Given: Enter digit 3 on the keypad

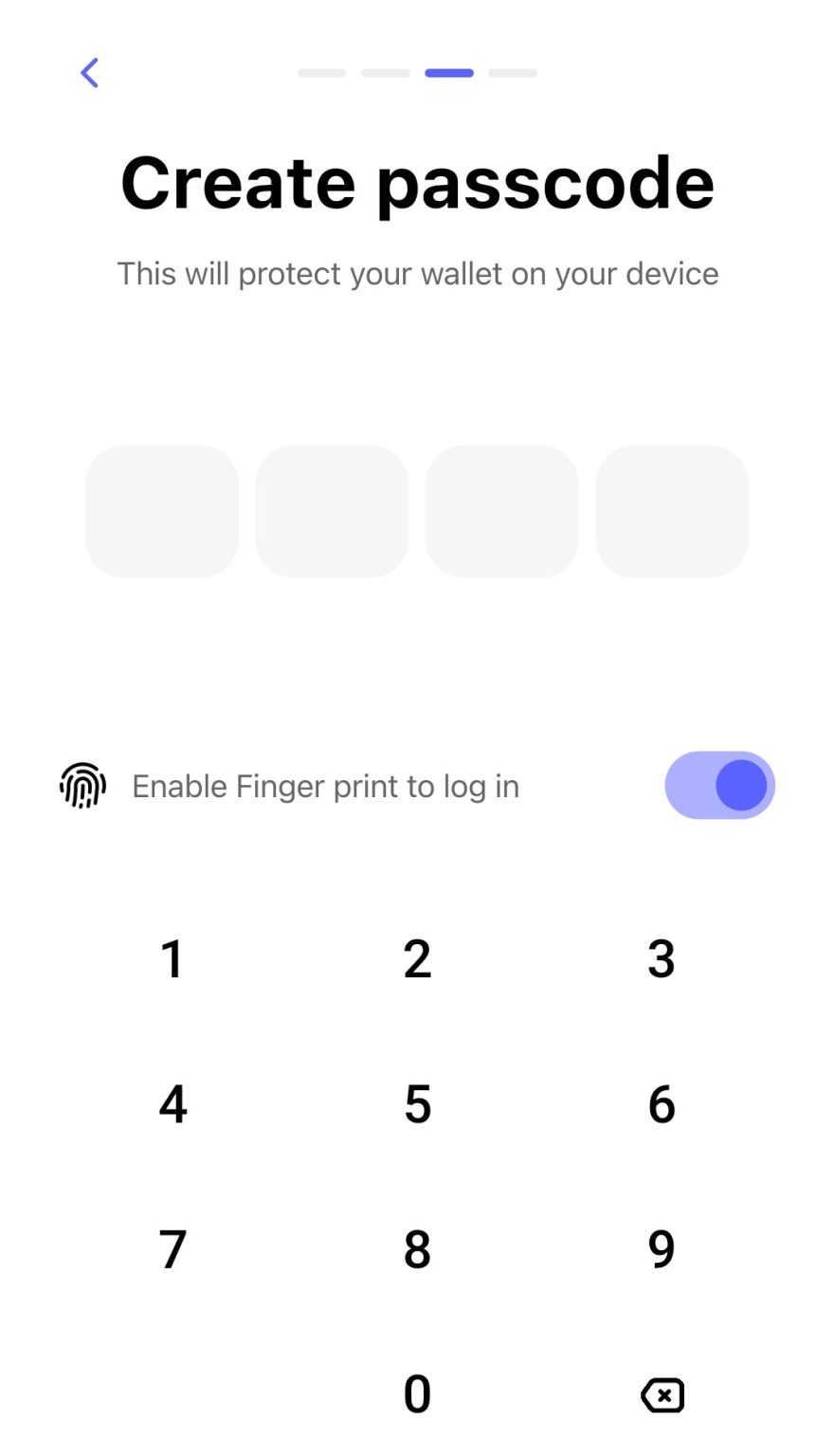Looking at the screenshot, I should tap(662, 959).
